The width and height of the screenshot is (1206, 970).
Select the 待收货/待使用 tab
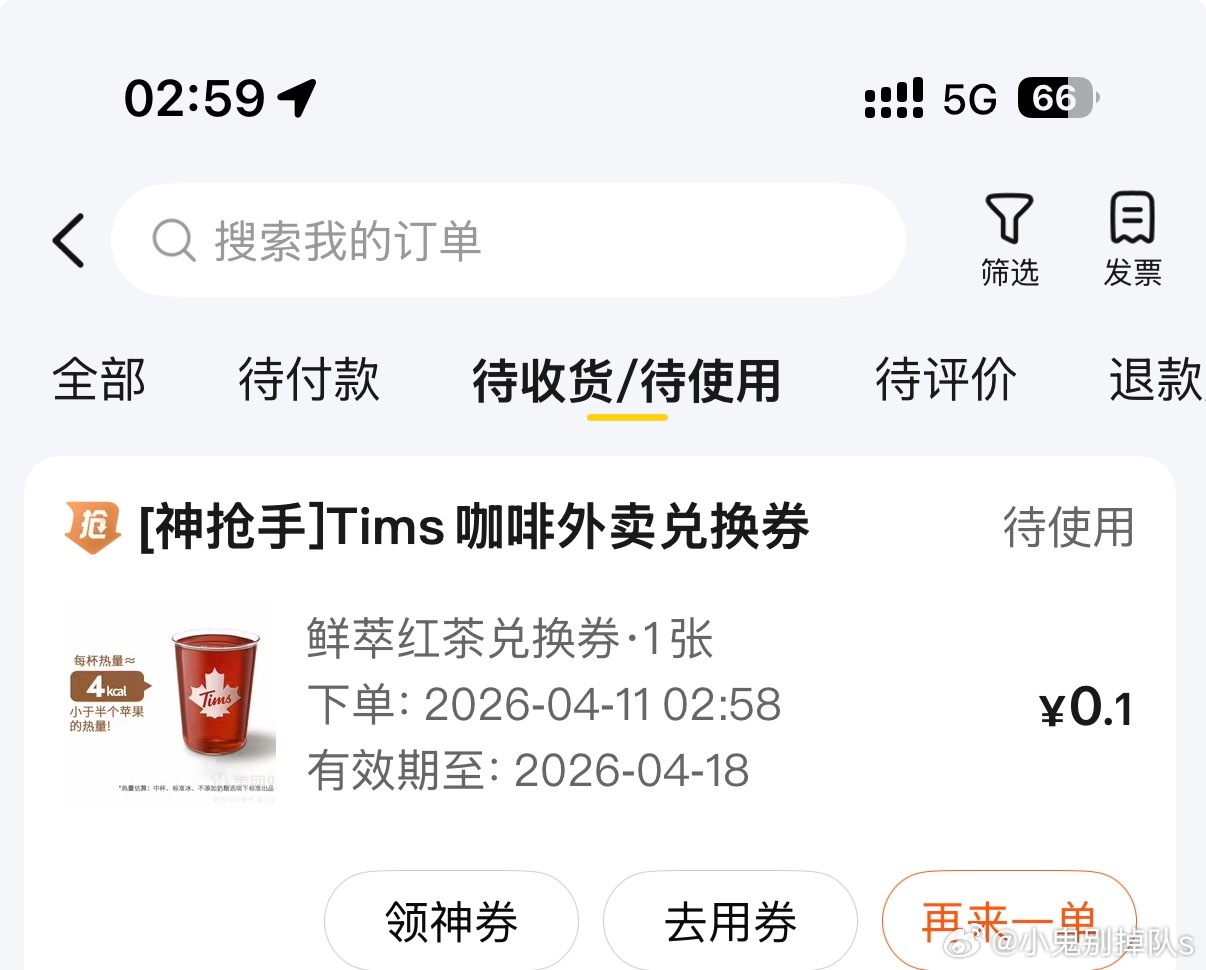(x=626, y=383)
